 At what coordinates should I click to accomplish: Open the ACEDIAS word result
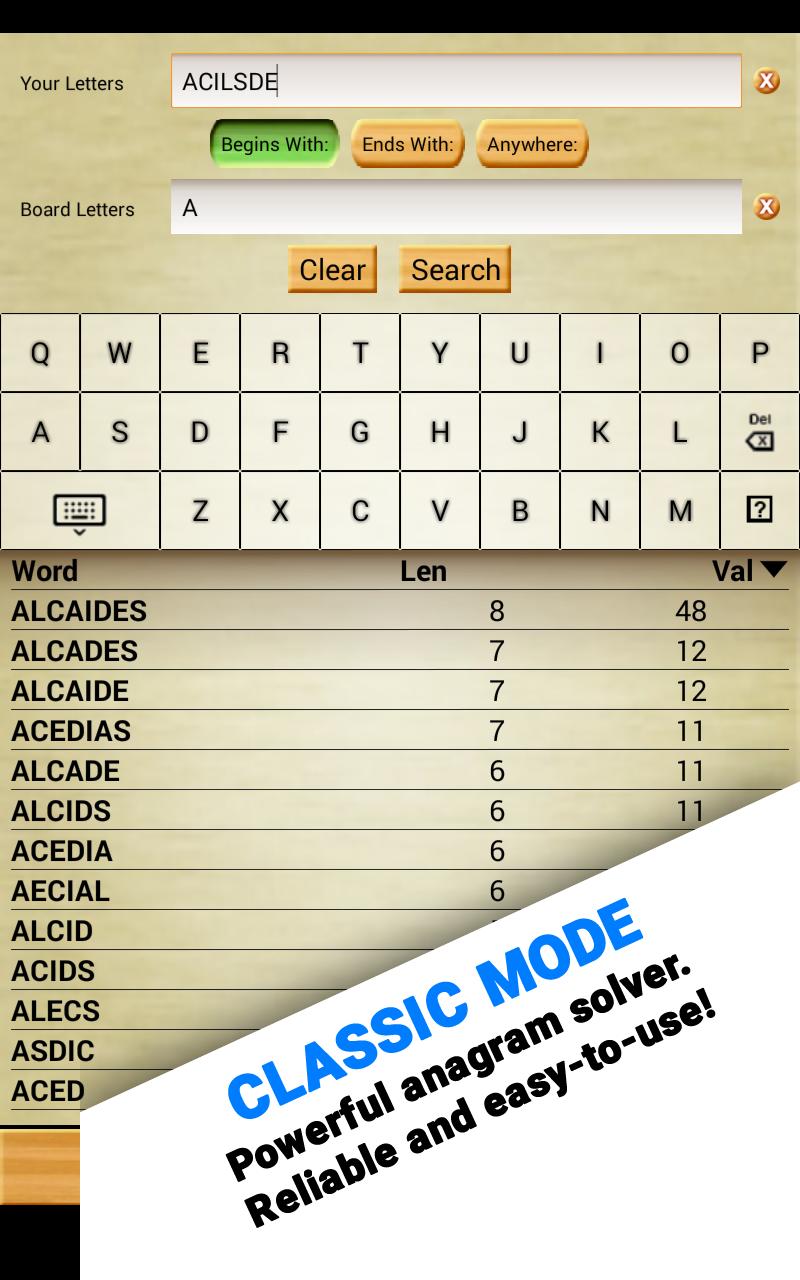click(400, 730)
